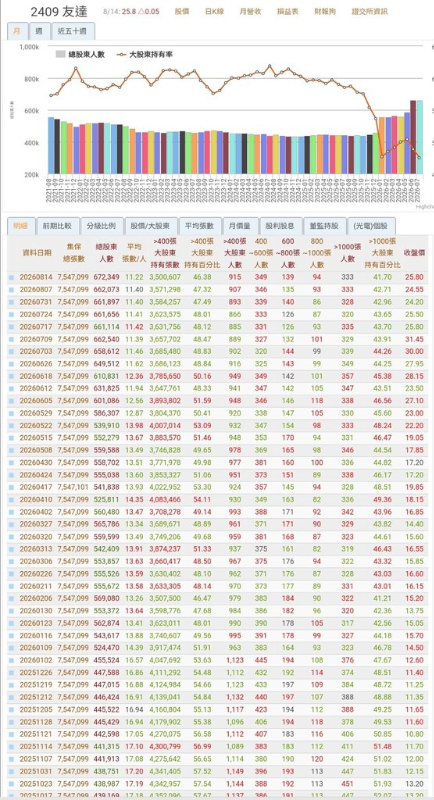Open the 月營收 link
434x800 pixels.
[x=250, y=11]
